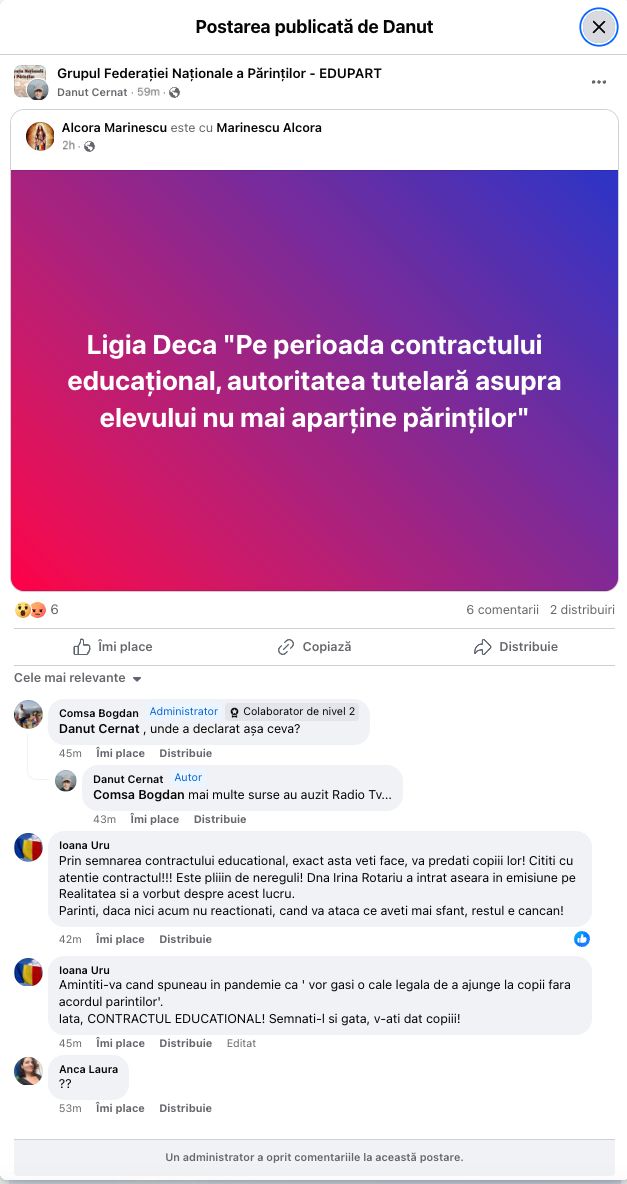
Task: Like Comsa Bogdan's comment
Action: click(120, 753)
